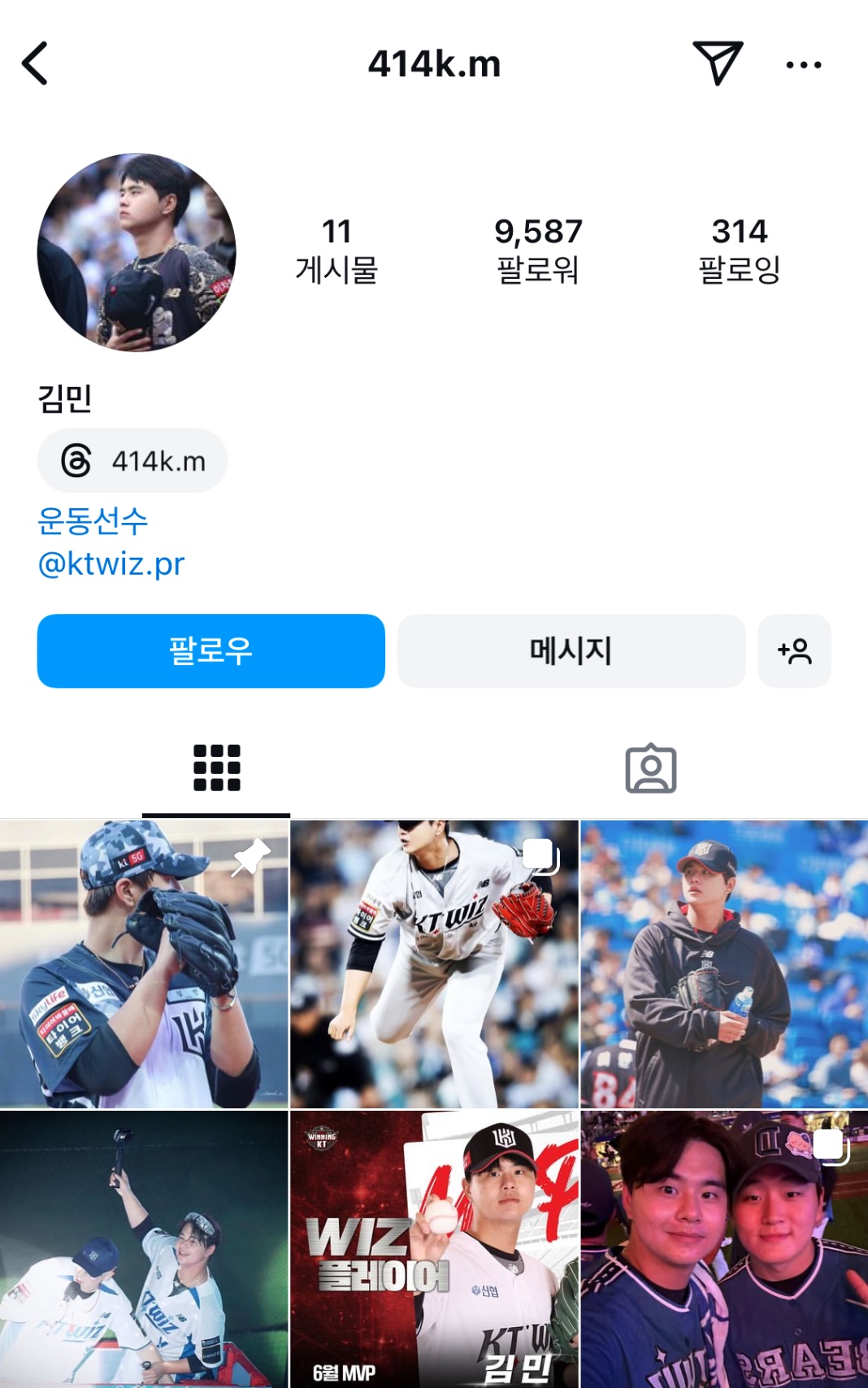868x1388 pixels.
Task: View the profile picture of 414k.m
Action: (x=137, y=253)
